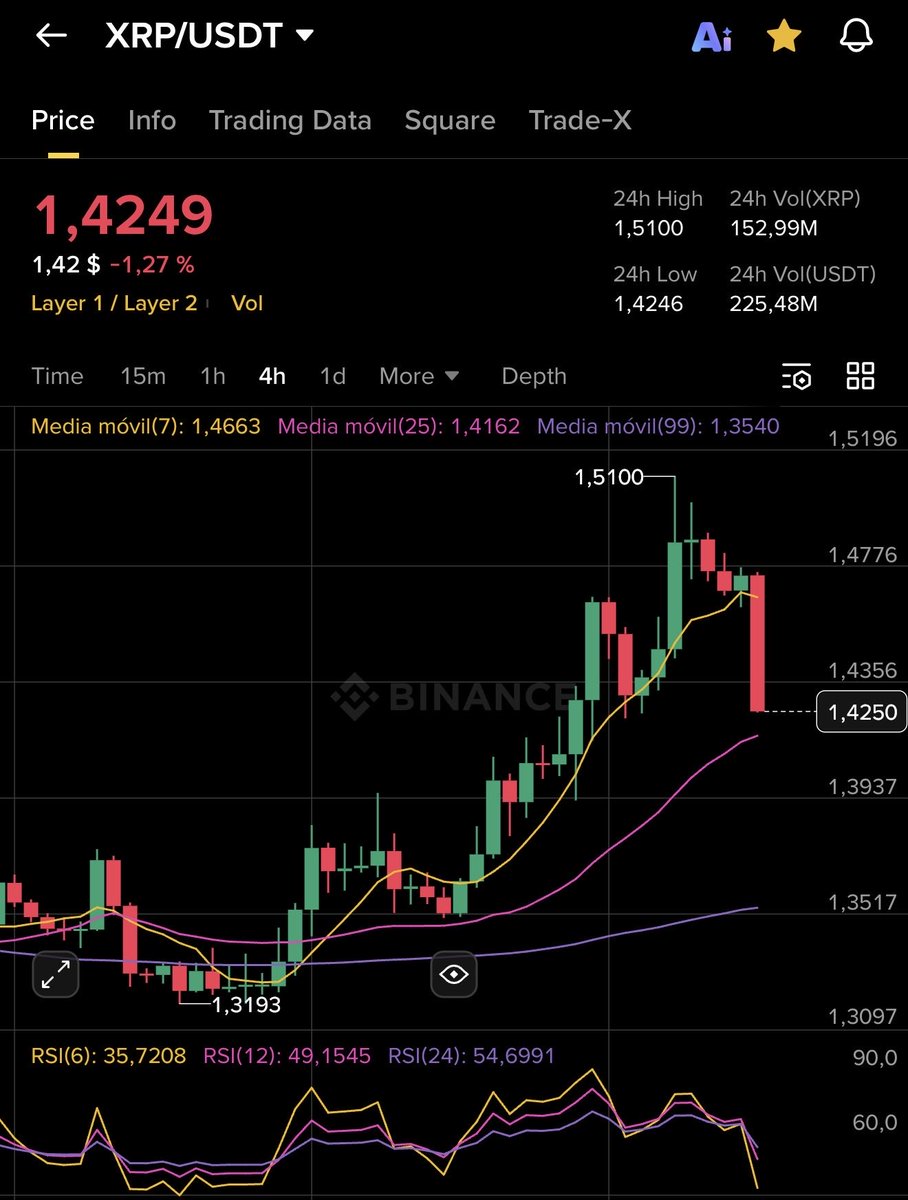Open the chart layout grid menu
The width and height of the screenshot is (908, 1200).
(860, 376)
